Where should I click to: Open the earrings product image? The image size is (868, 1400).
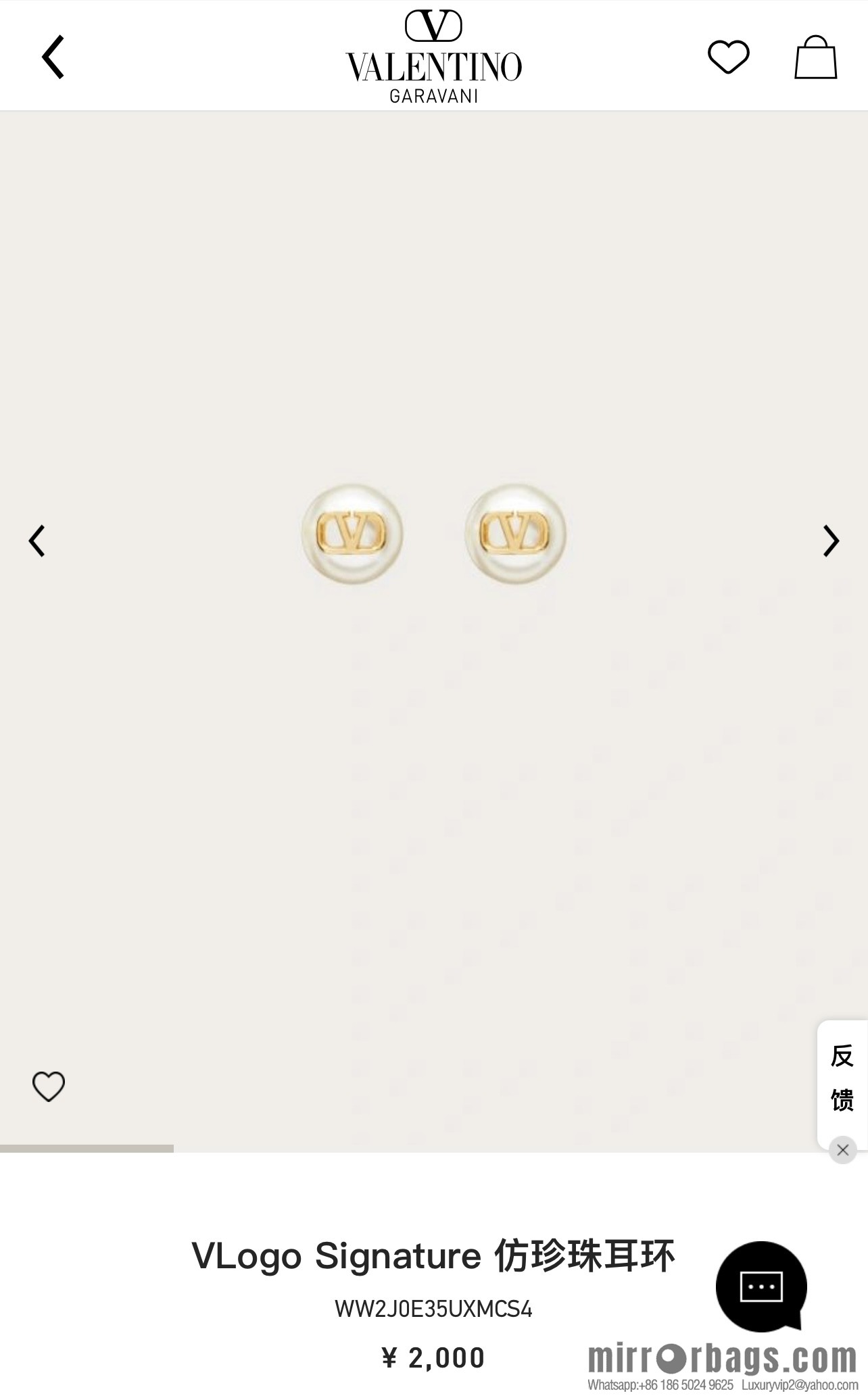click(433, 534)
